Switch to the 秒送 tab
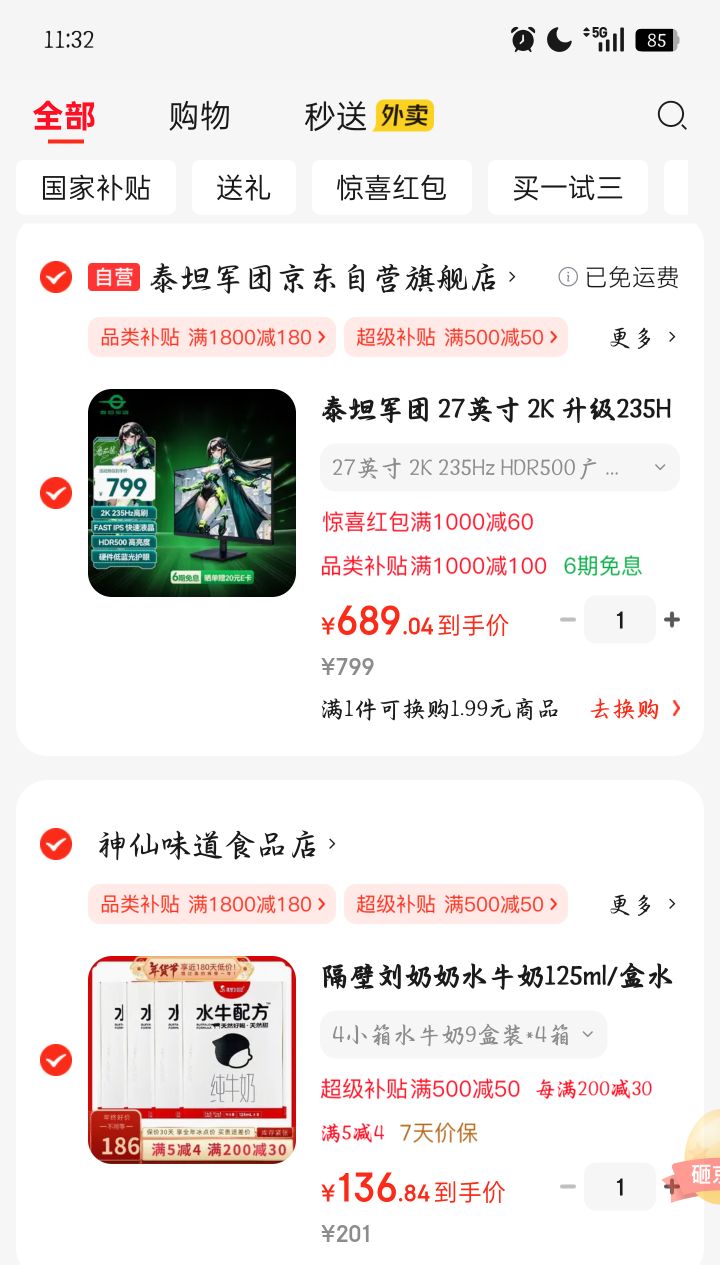The height and width of the screenshot is (1265, 720). pyautogui.click(x=331, y=116)
